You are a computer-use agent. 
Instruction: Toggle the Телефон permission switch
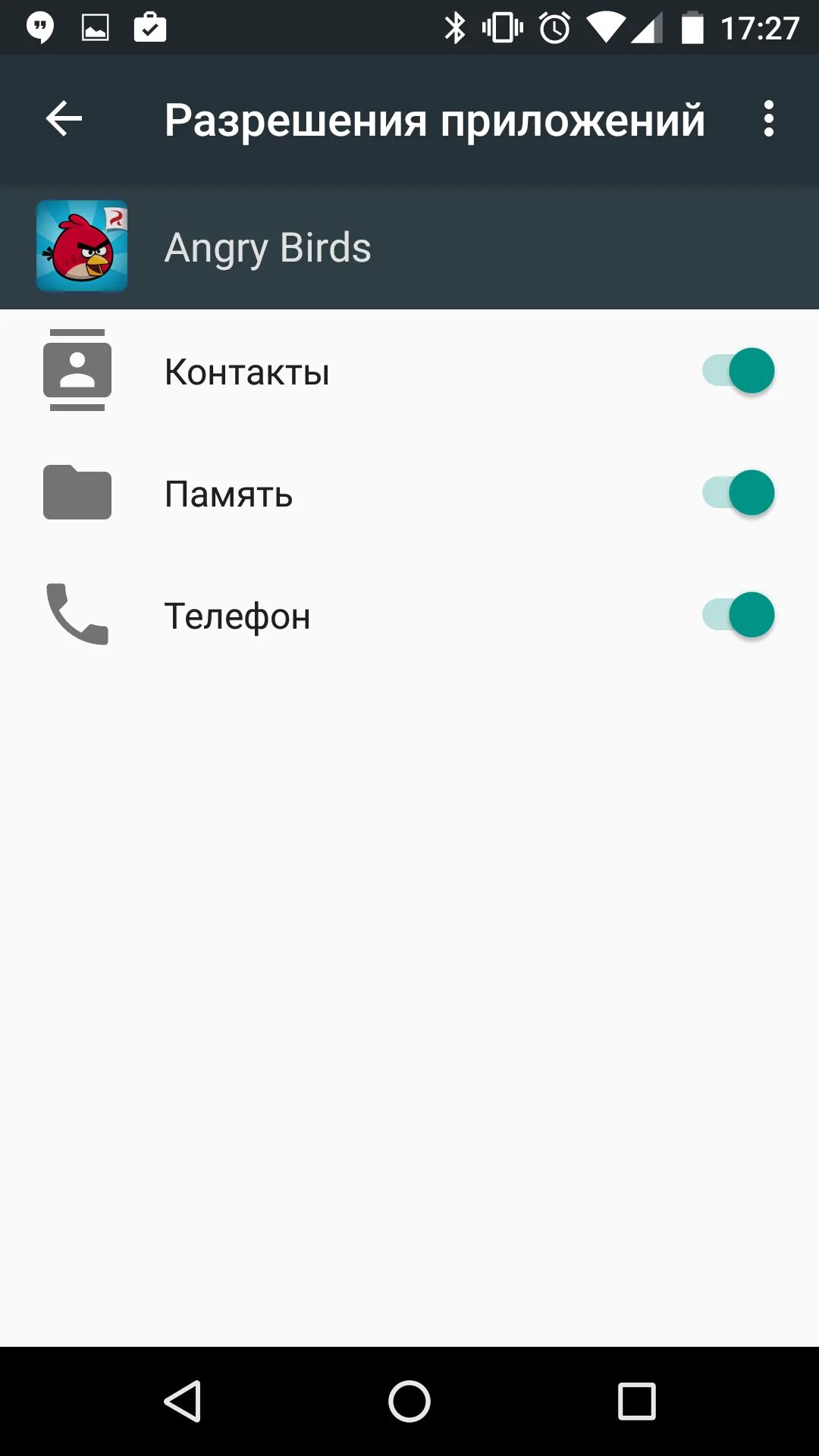(x=738, y=615)
